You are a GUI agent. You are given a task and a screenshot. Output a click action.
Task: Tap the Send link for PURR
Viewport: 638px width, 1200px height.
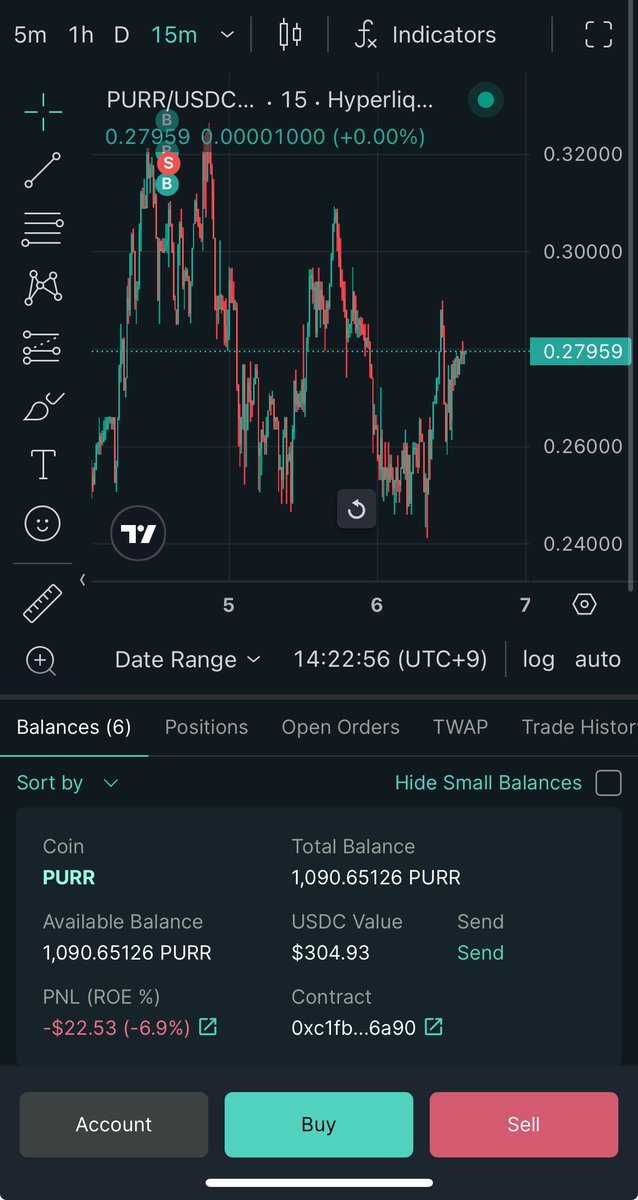pos(480,953)
